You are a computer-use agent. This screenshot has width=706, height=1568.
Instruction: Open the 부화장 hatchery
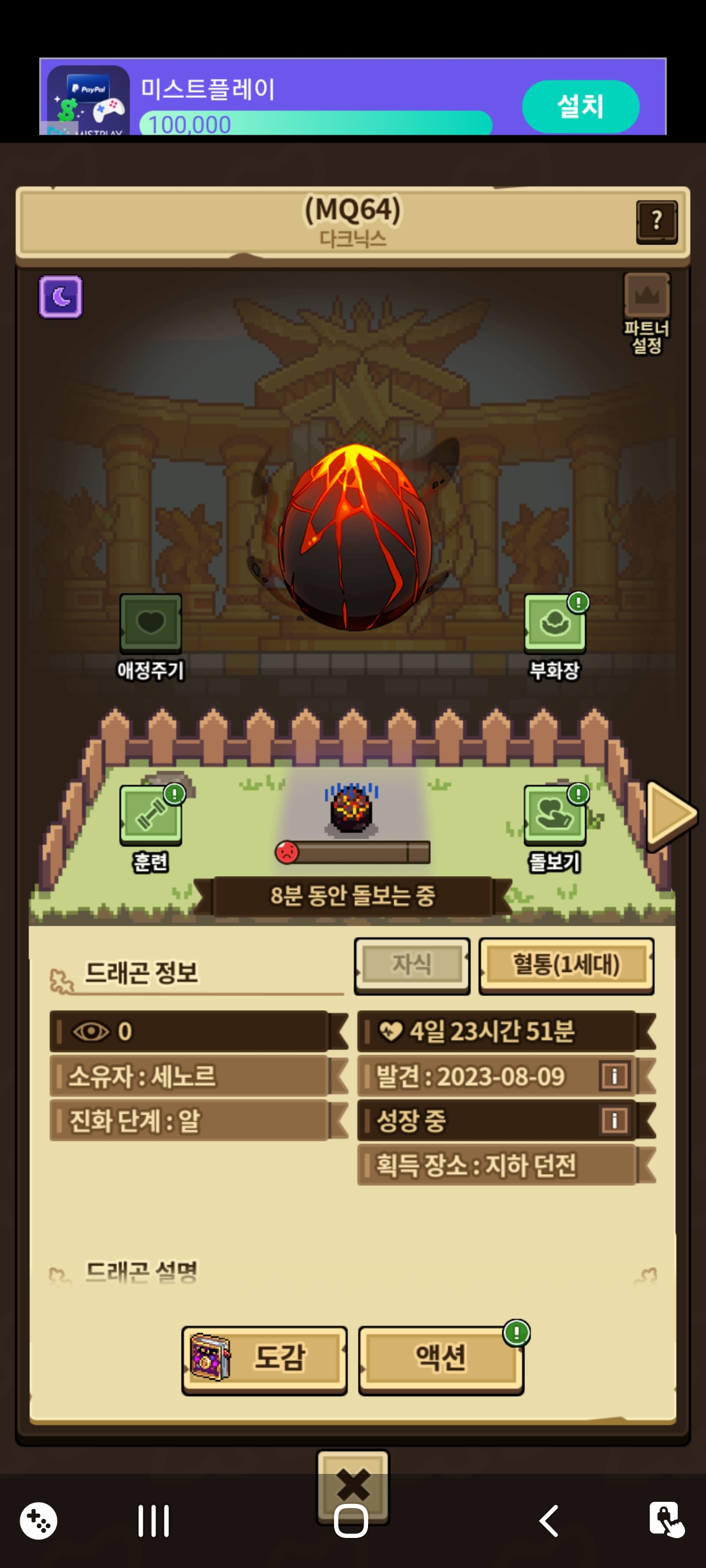coord(555,625)
